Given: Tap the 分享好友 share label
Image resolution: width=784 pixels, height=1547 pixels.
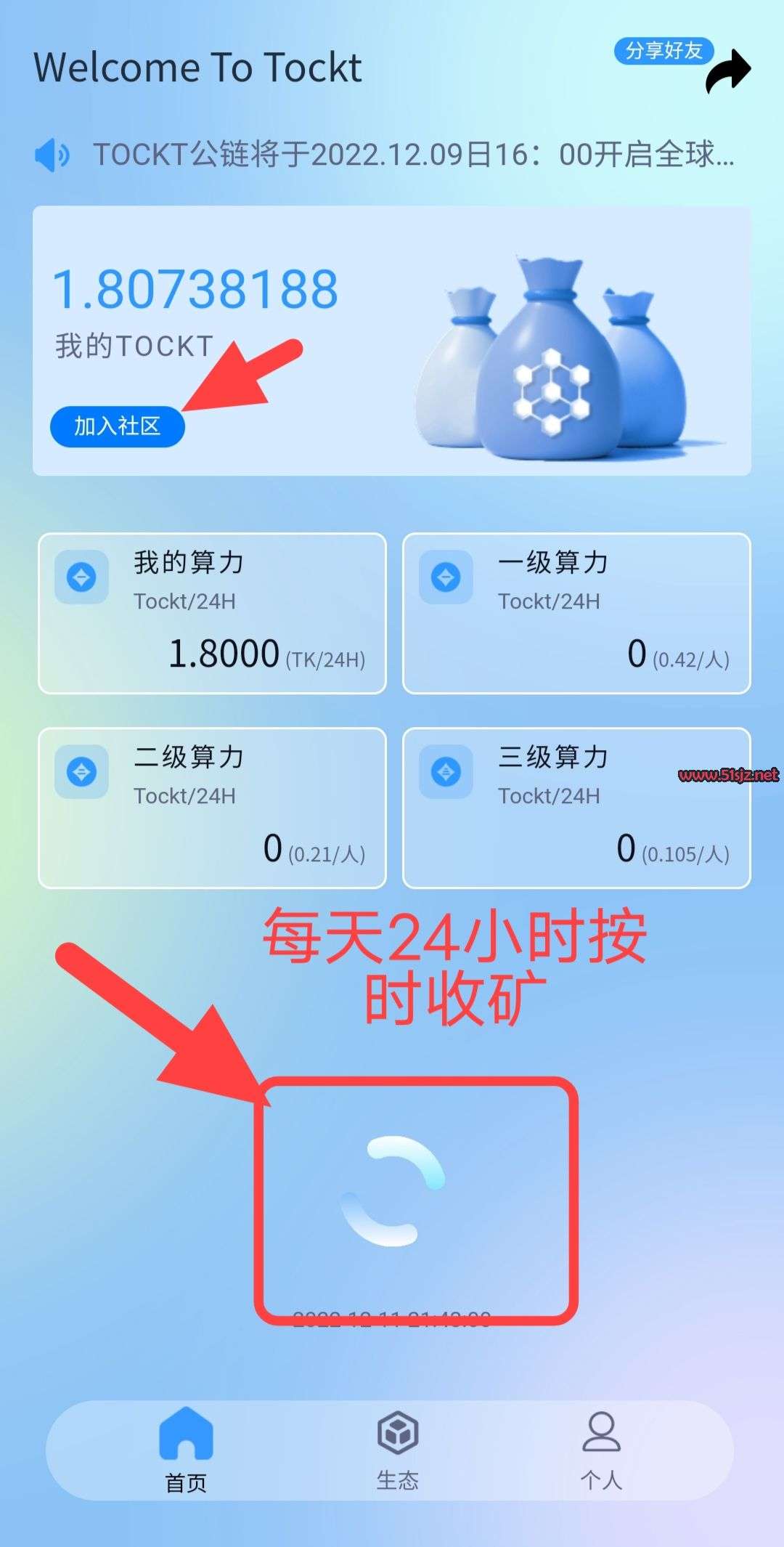Looking at the screenshot, I should pyautogui.click(x=663, y=51).
